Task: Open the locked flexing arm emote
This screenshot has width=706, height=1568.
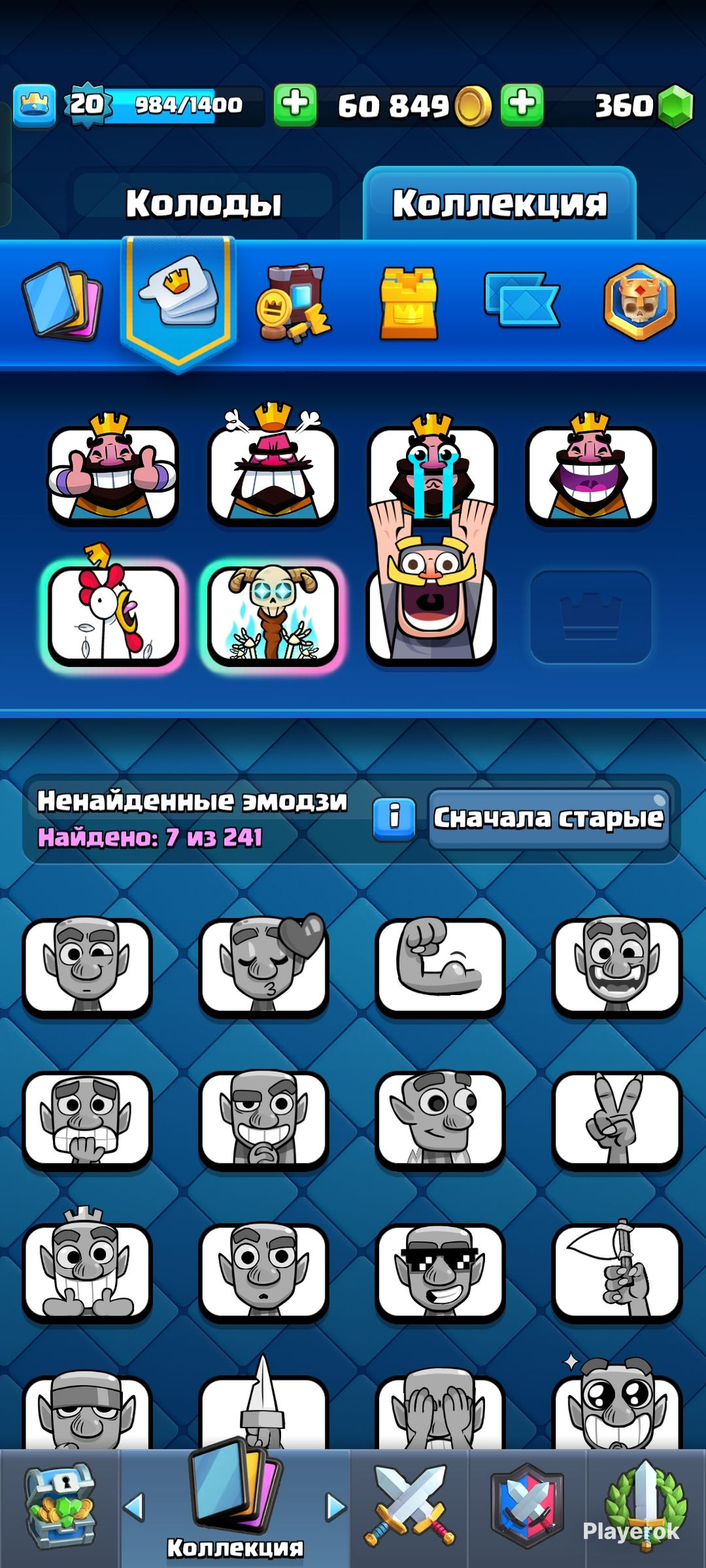Action: click(x=441, y=966)
